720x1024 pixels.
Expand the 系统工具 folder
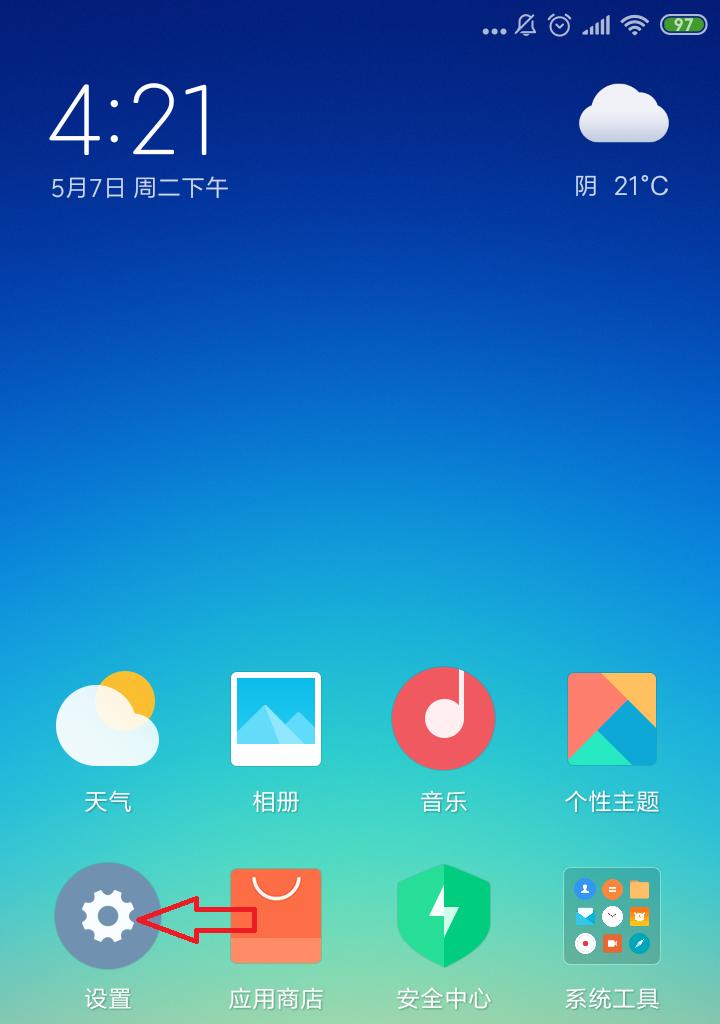click(611, 916)
